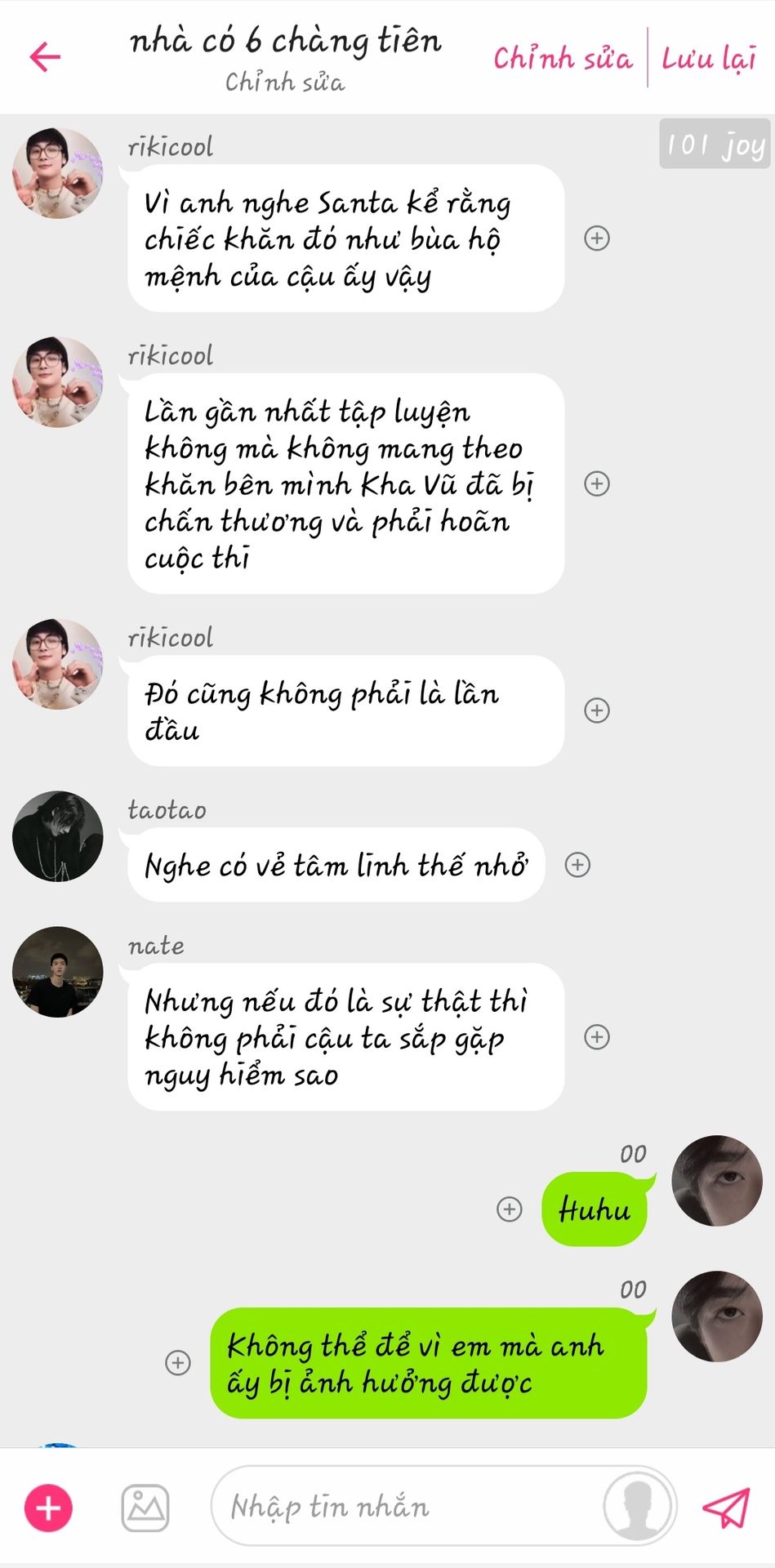Edit the chat title "nhà có 6 chàng tiên"
Viewport: 775px width, 1568px height.
pos(285,41)
